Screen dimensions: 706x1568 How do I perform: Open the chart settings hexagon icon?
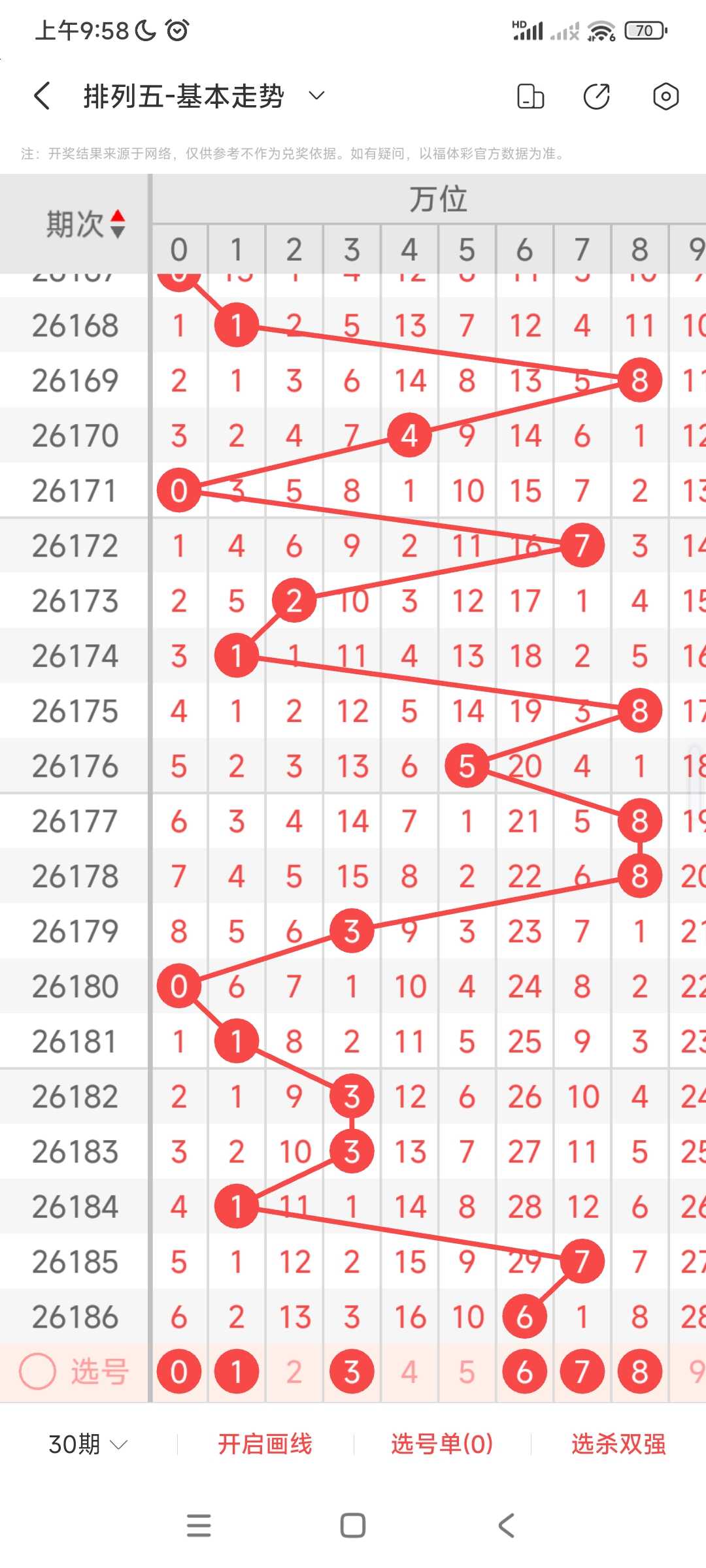click(x=665, y=97)
